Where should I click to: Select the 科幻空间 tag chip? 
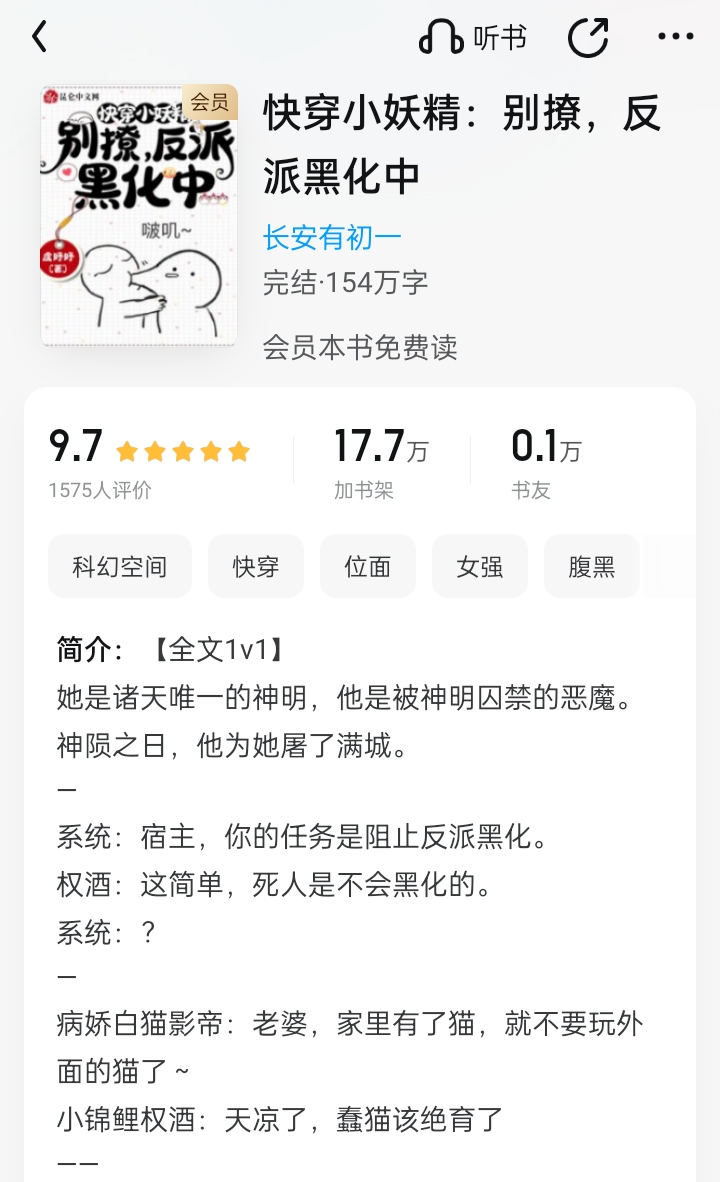(120, 566)
